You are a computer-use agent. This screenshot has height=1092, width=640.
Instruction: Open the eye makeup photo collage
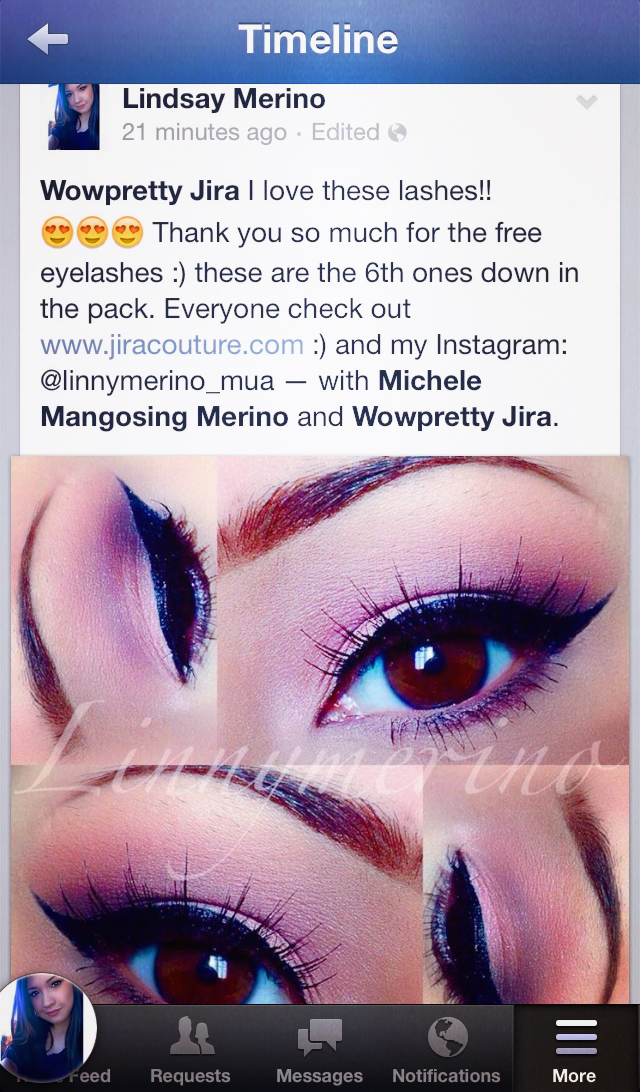click(320, 730)
